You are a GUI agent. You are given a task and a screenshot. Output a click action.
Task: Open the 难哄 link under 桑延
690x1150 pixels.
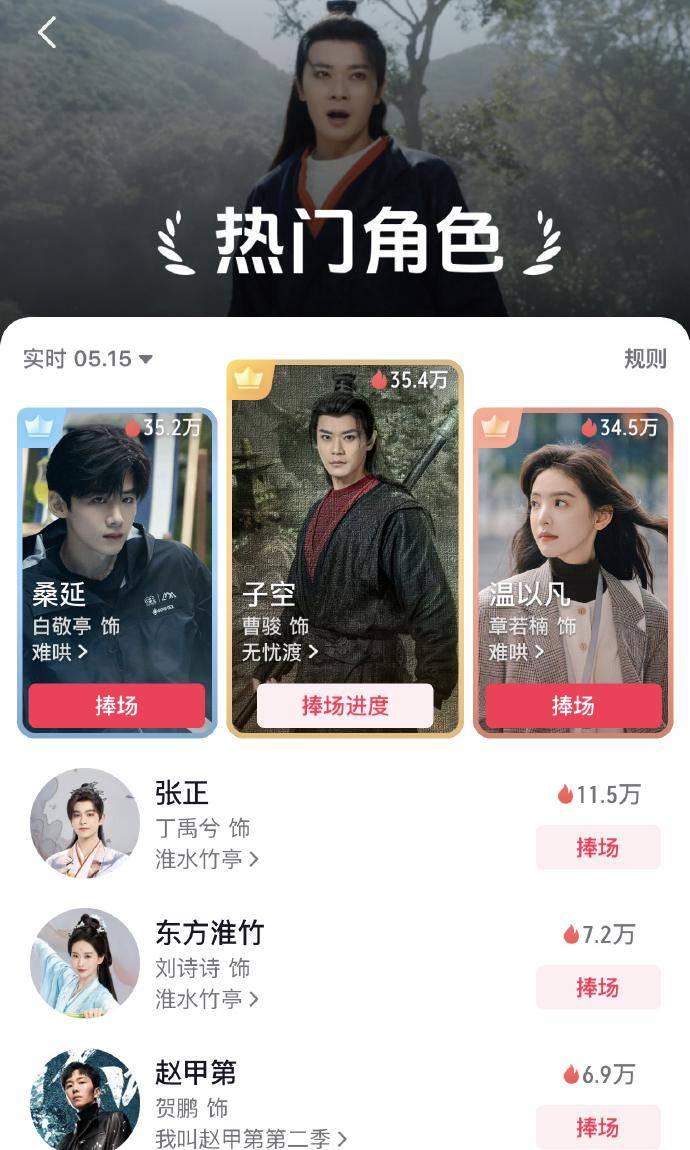pos(60,652)
